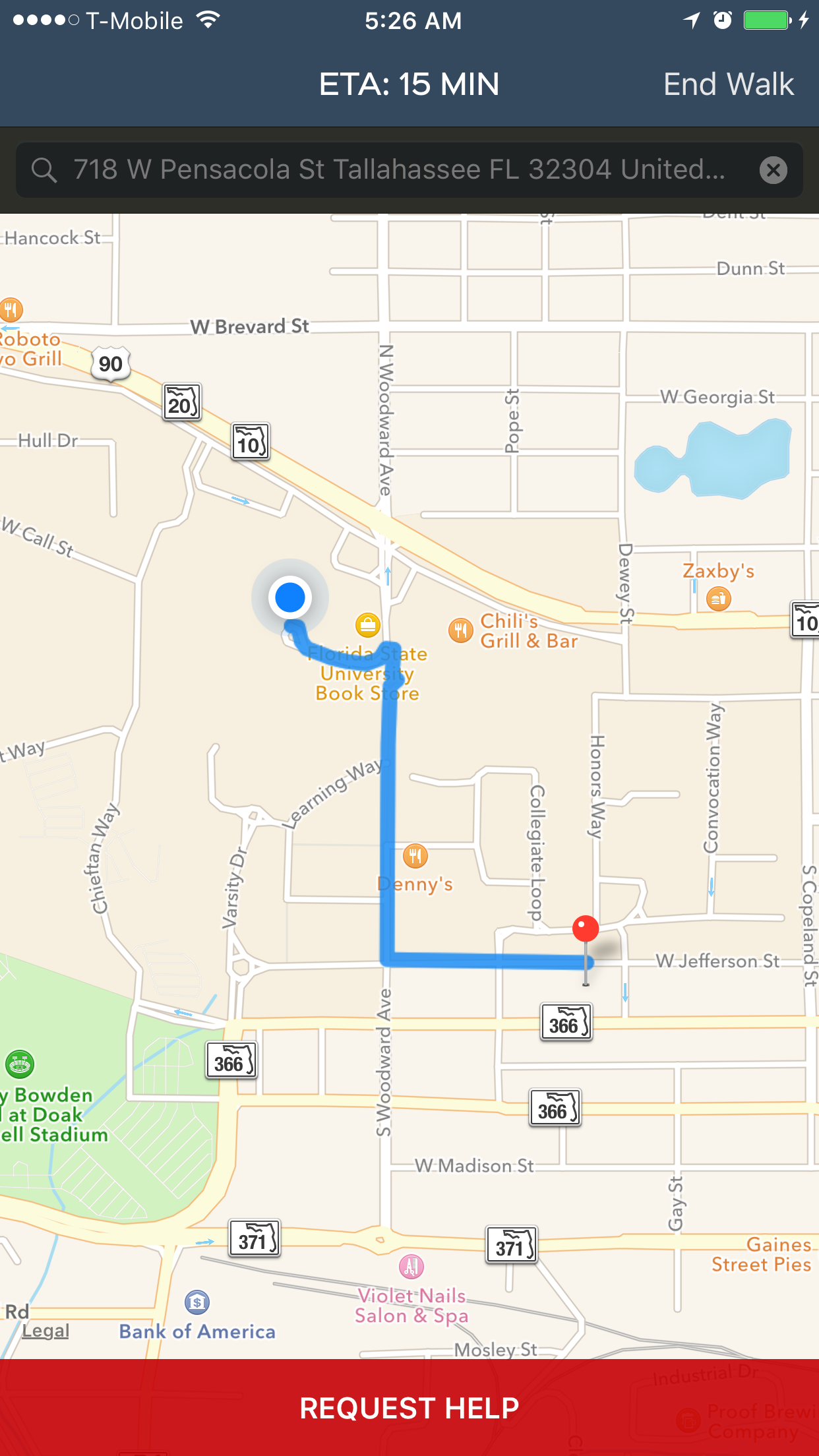Select the Chili's Grill & Bar marker
The height and width of the screenshot is (1456, 819).
[461, 630]
